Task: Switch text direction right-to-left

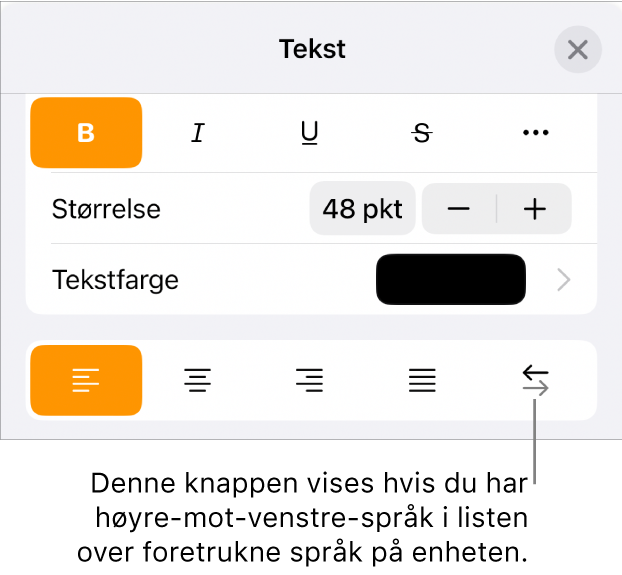Action: (536, 380)
